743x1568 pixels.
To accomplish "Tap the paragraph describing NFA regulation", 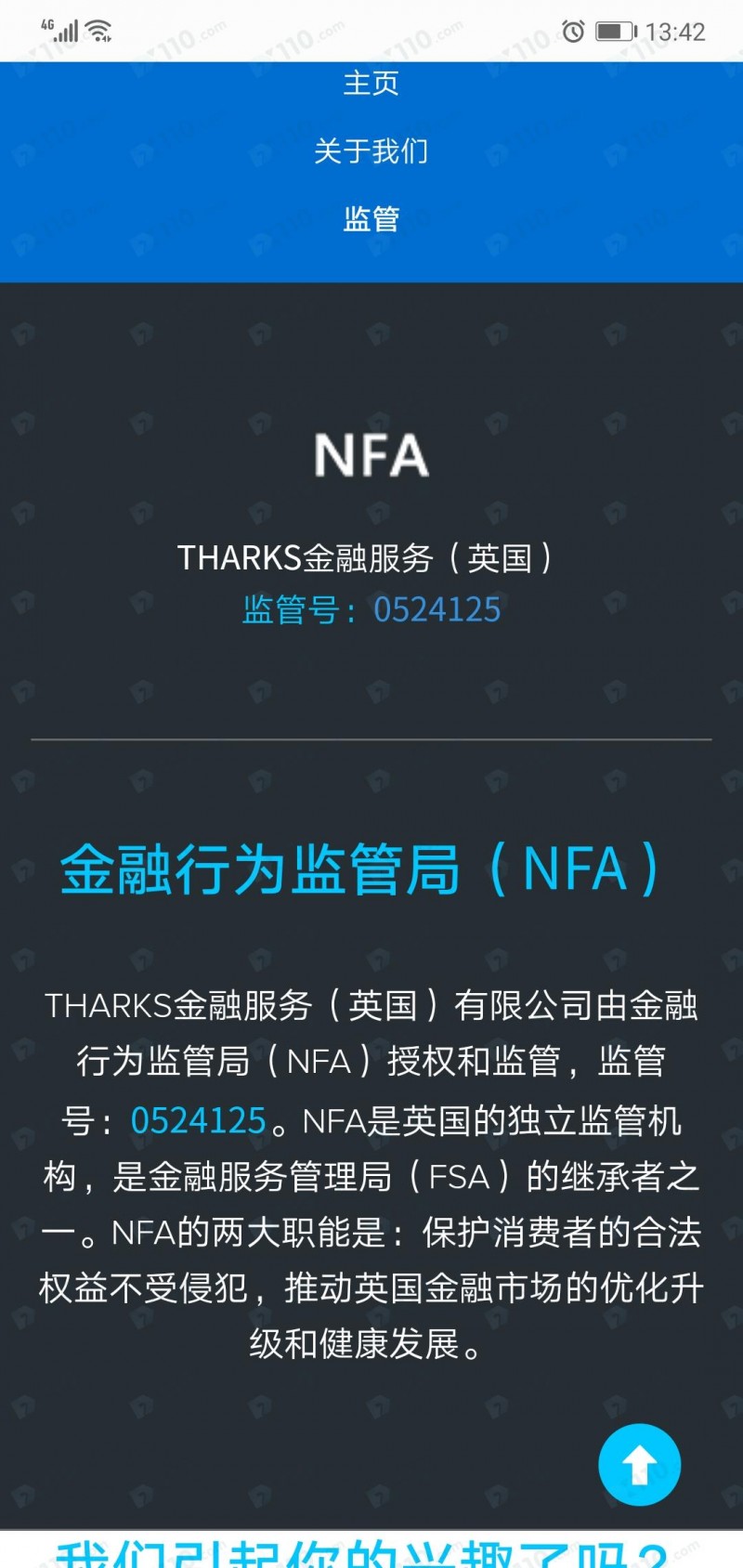I will 371,1175.
